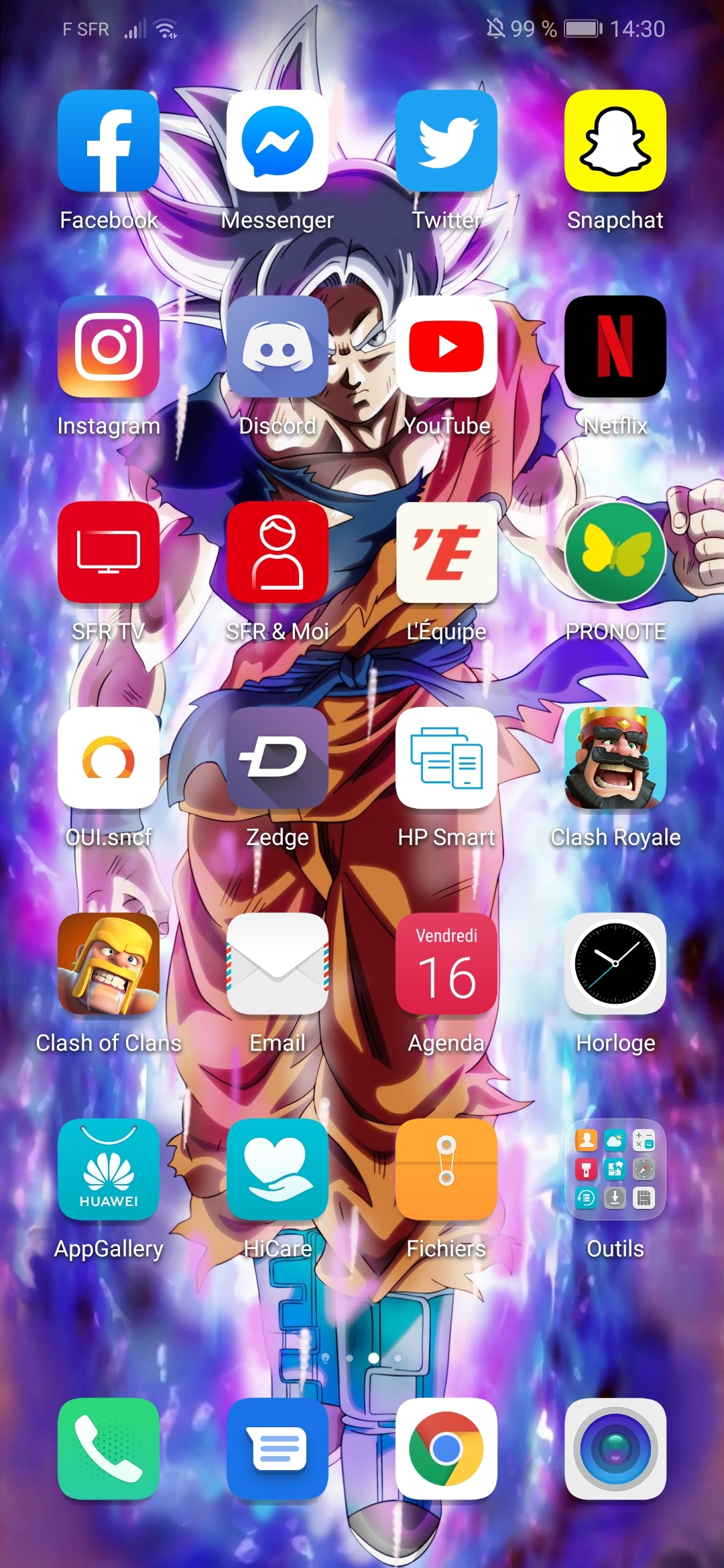
Task: Open the phone dialer in the dock
Action: [x=109, y=1449]
